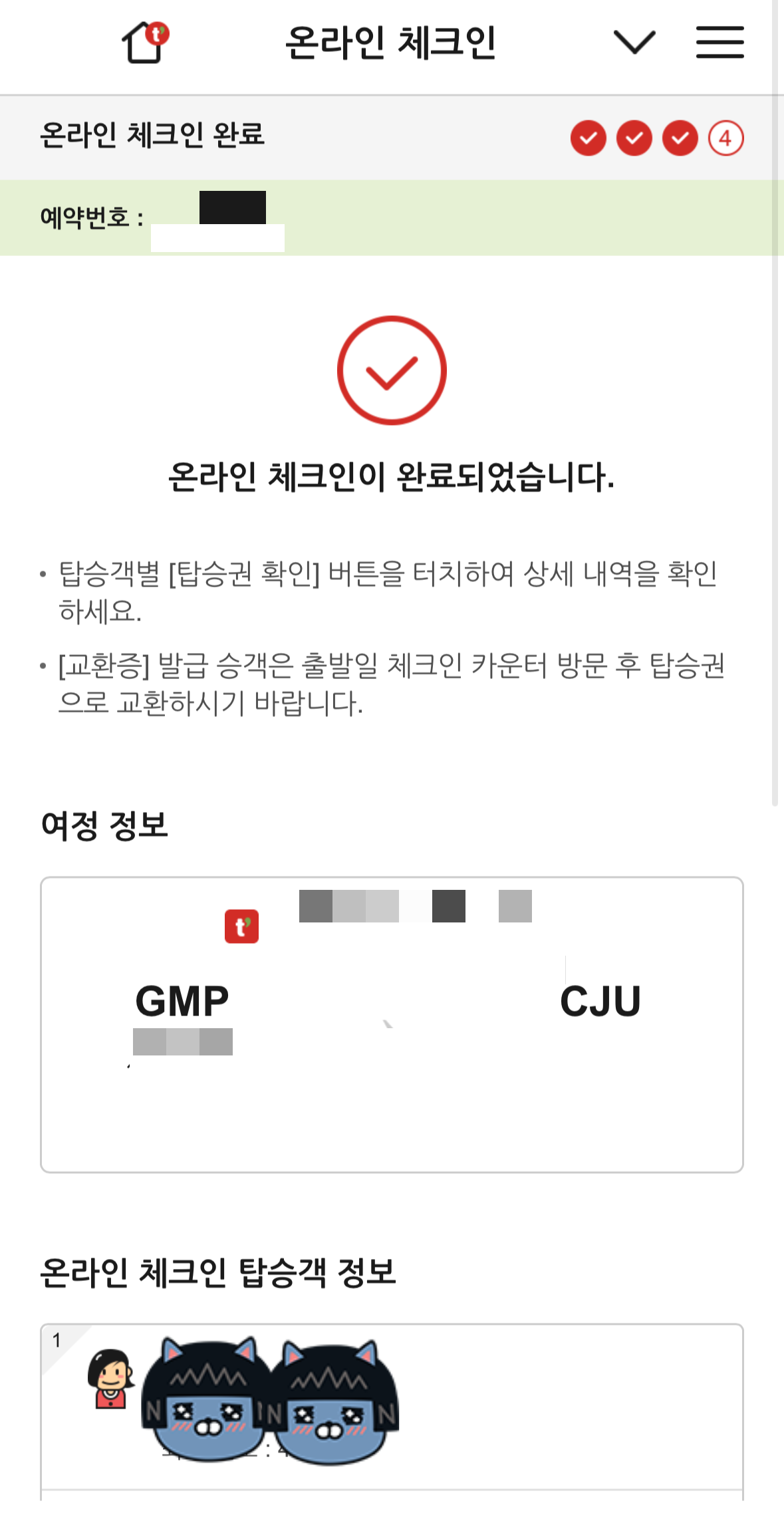Expand the dropdown chevron next to the title

point(634,43)
